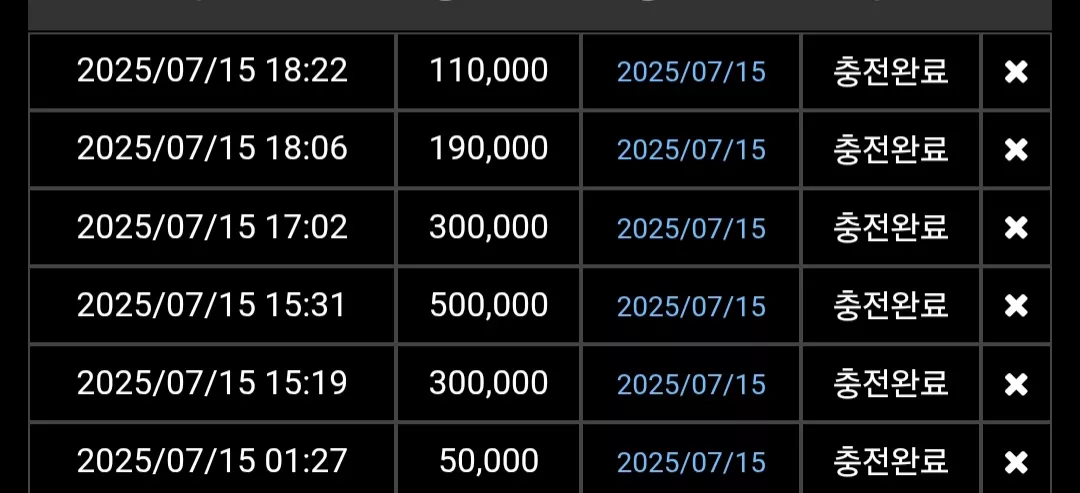Delete the 17:02 entry of 300,000
The image size is (1080, 493).
[x=1016, y=228]
